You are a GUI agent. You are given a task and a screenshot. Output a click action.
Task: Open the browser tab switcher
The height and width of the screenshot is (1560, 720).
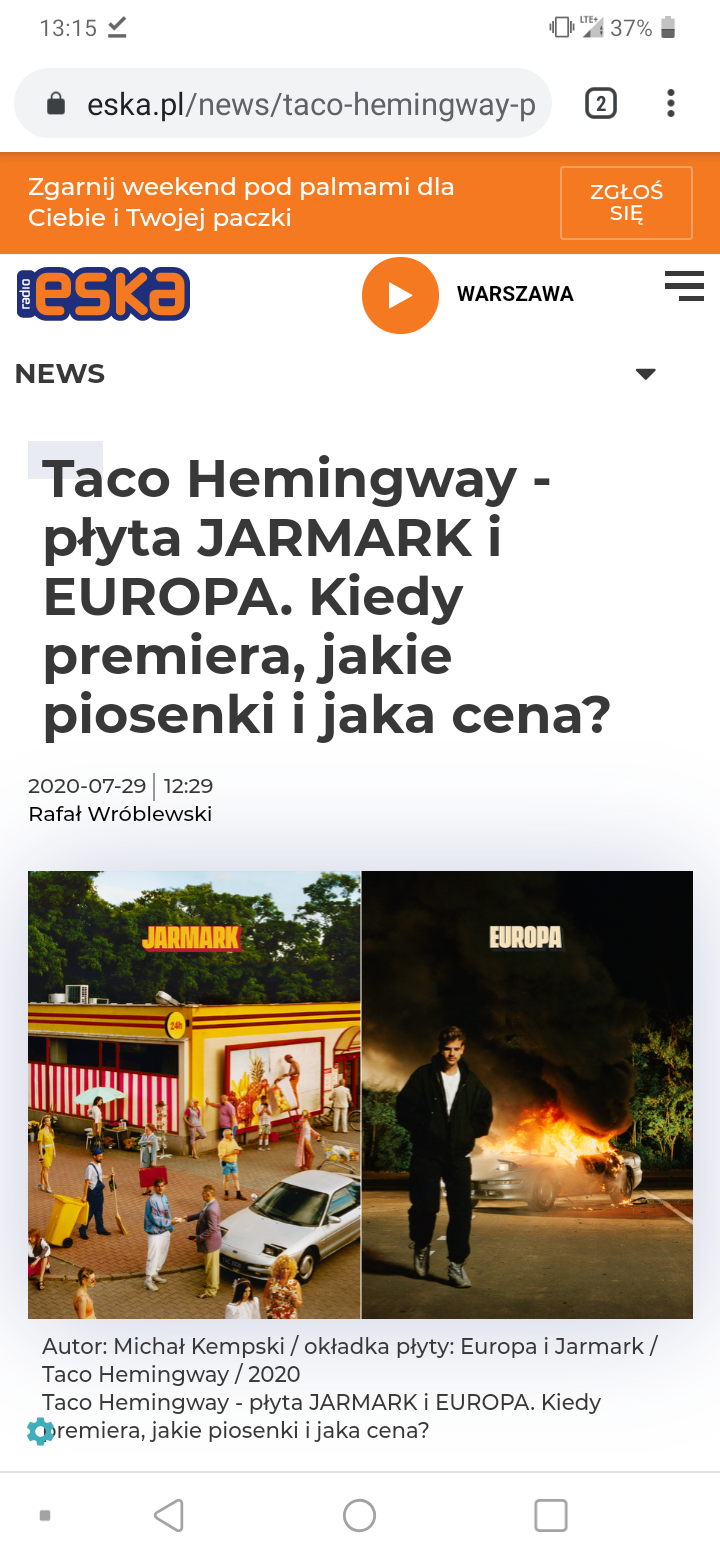(600, 104)
